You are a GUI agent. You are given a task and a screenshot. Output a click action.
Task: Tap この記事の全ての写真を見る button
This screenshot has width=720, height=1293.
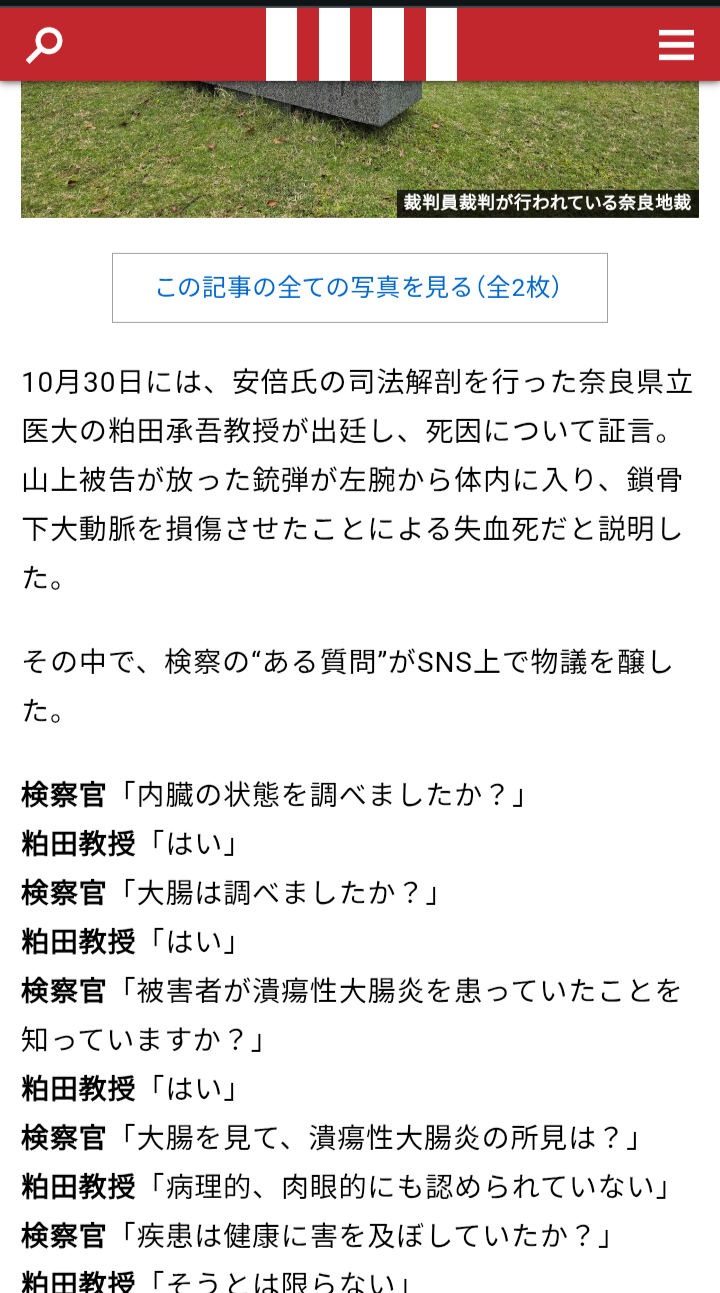coord(359,288)
